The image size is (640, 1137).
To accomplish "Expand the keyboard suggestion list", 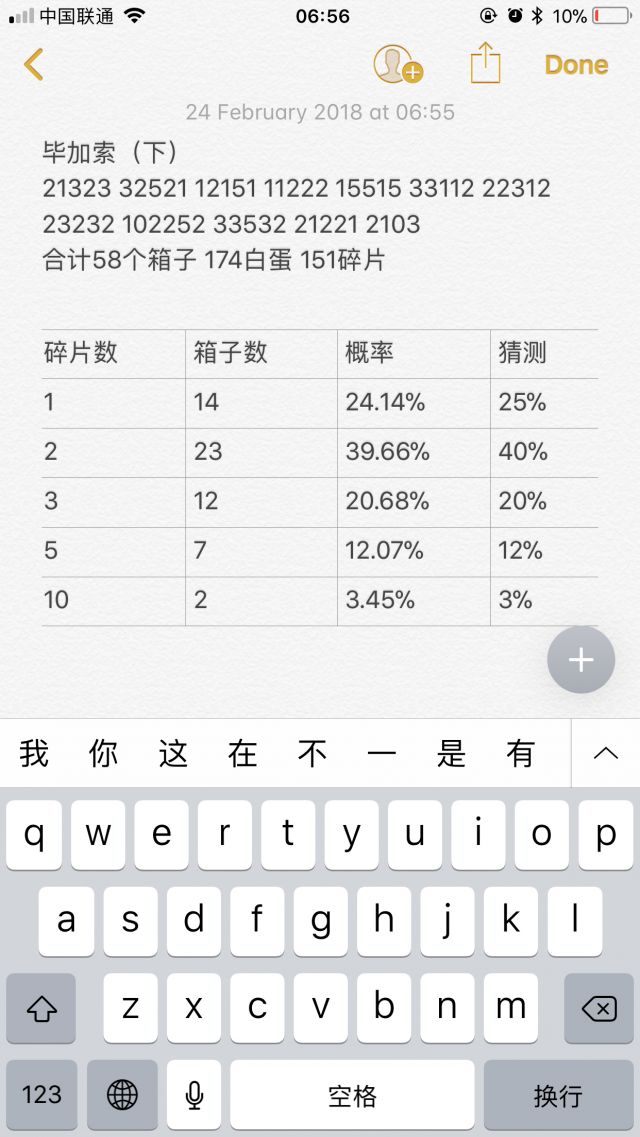I will pyautogui.click(x=605, y=753).
